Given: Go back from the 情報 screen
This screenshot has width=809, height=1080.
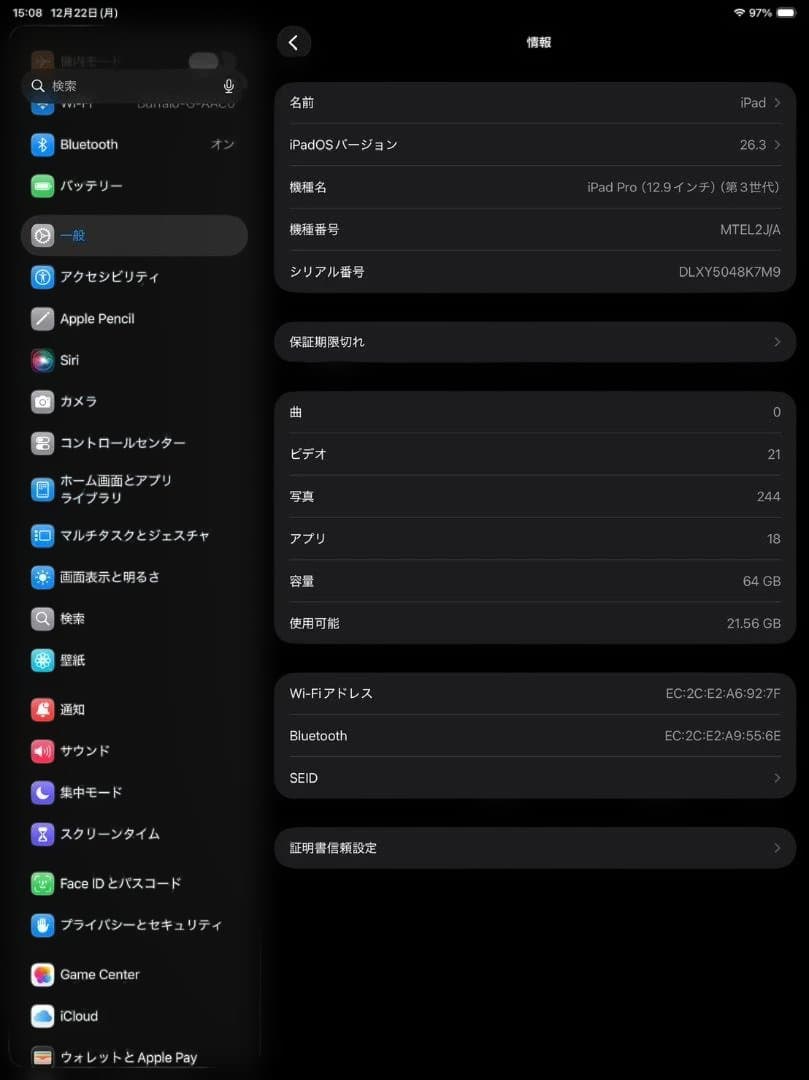Looking at the screenshot, I should coord(293,42).
